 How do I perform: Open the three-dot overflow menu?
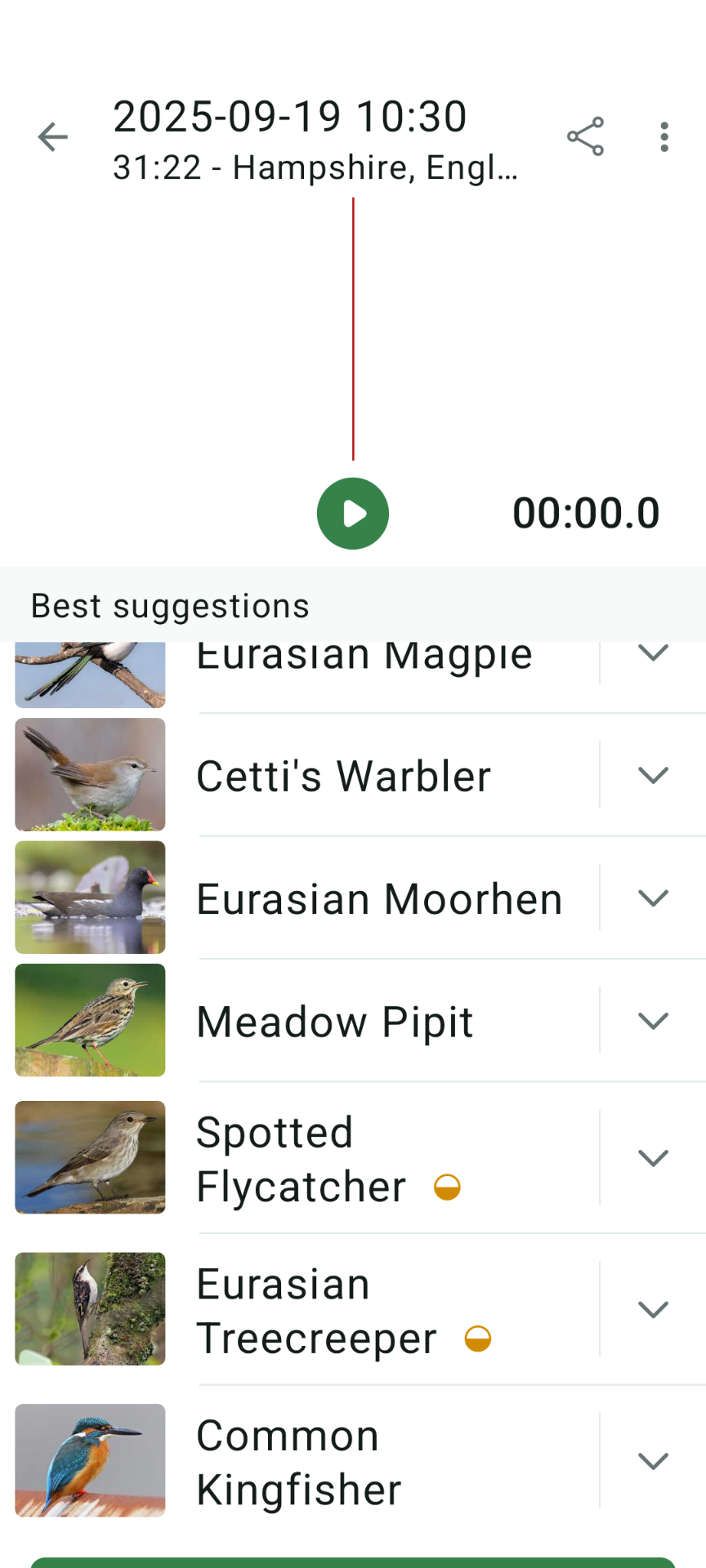click(664, 137)
